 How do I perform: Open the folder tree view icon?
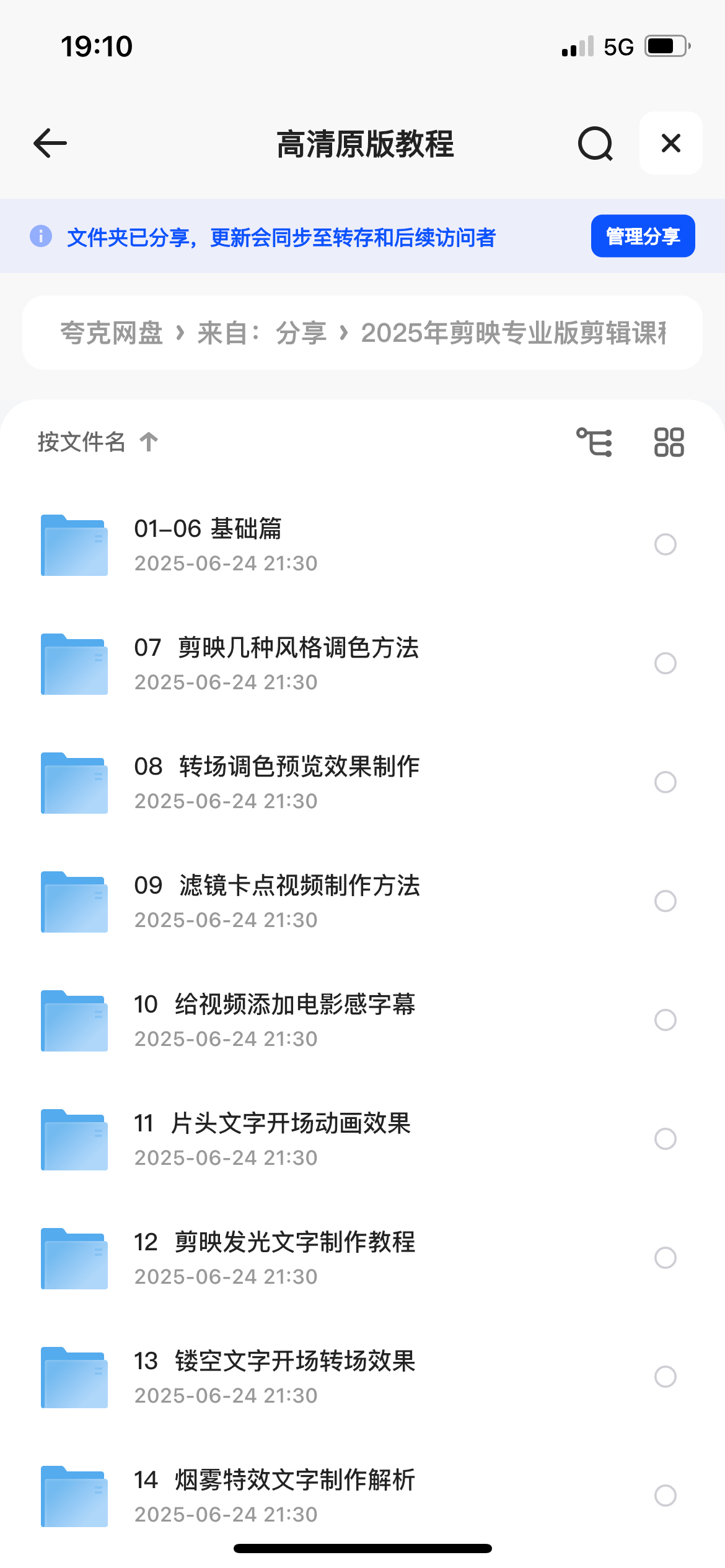click(x=594, y=442)
